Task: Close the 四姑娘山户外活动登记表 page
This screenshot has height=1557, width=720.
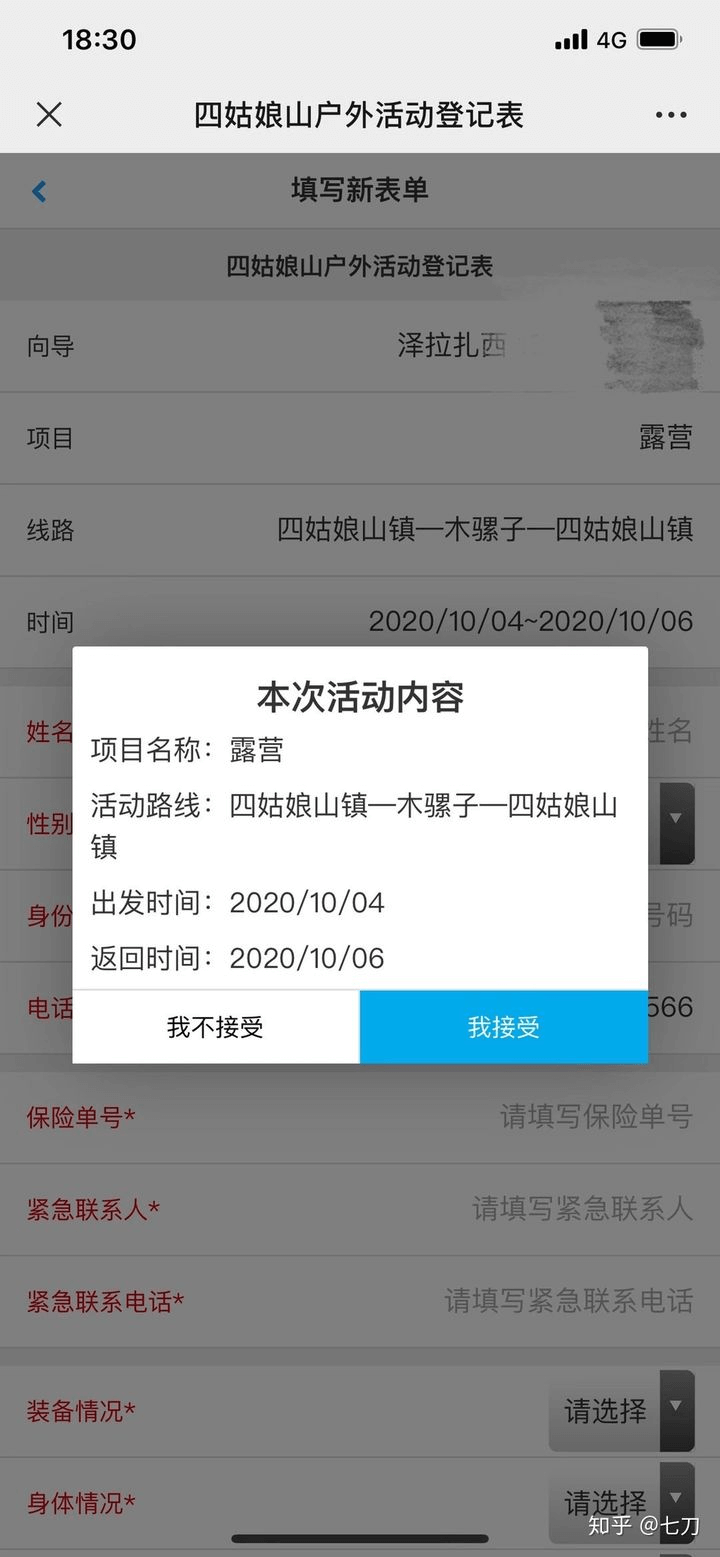Action: [x=49, y=115]
